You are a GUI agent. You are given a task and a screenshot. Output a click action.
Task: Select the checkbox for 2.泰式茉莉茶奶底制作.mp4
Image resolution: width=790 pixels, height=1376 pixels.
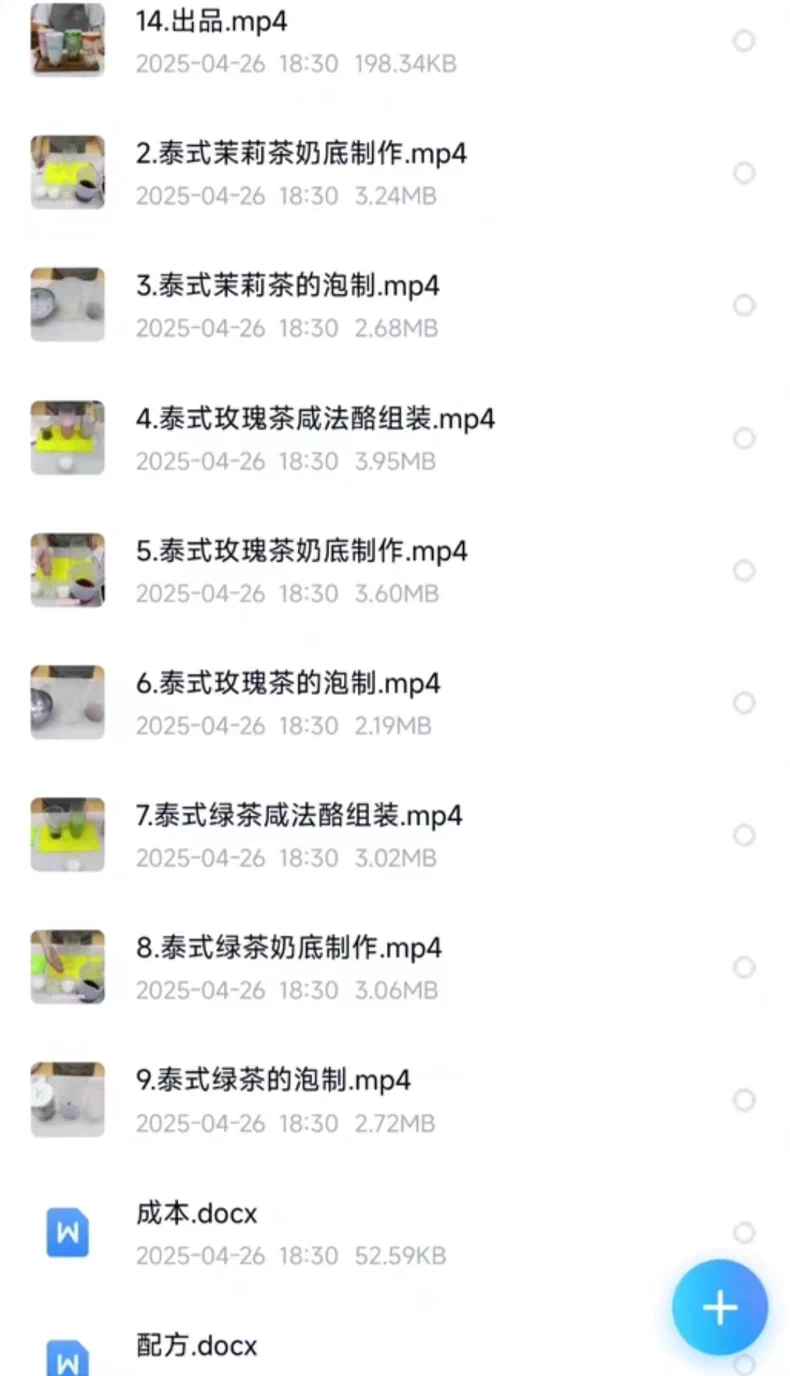click(x=743, y=173)
